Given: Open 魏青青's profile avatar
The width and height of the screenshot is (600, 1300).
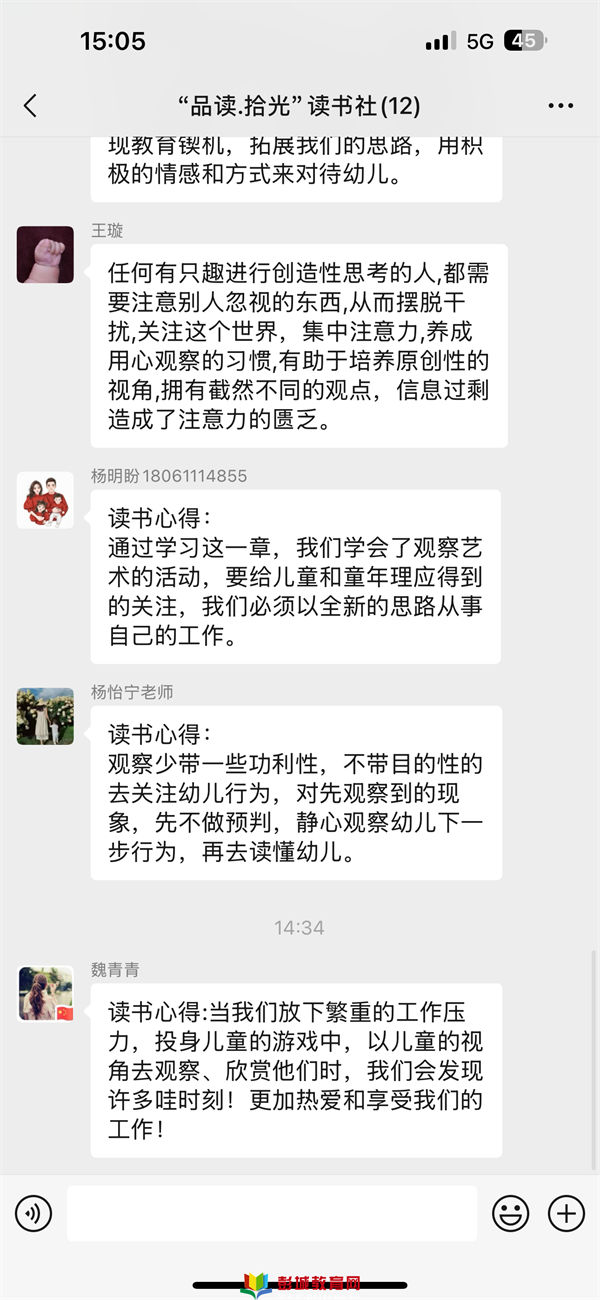Looking at the screenshot, I should pyautogui.click(x=45, y=993).
